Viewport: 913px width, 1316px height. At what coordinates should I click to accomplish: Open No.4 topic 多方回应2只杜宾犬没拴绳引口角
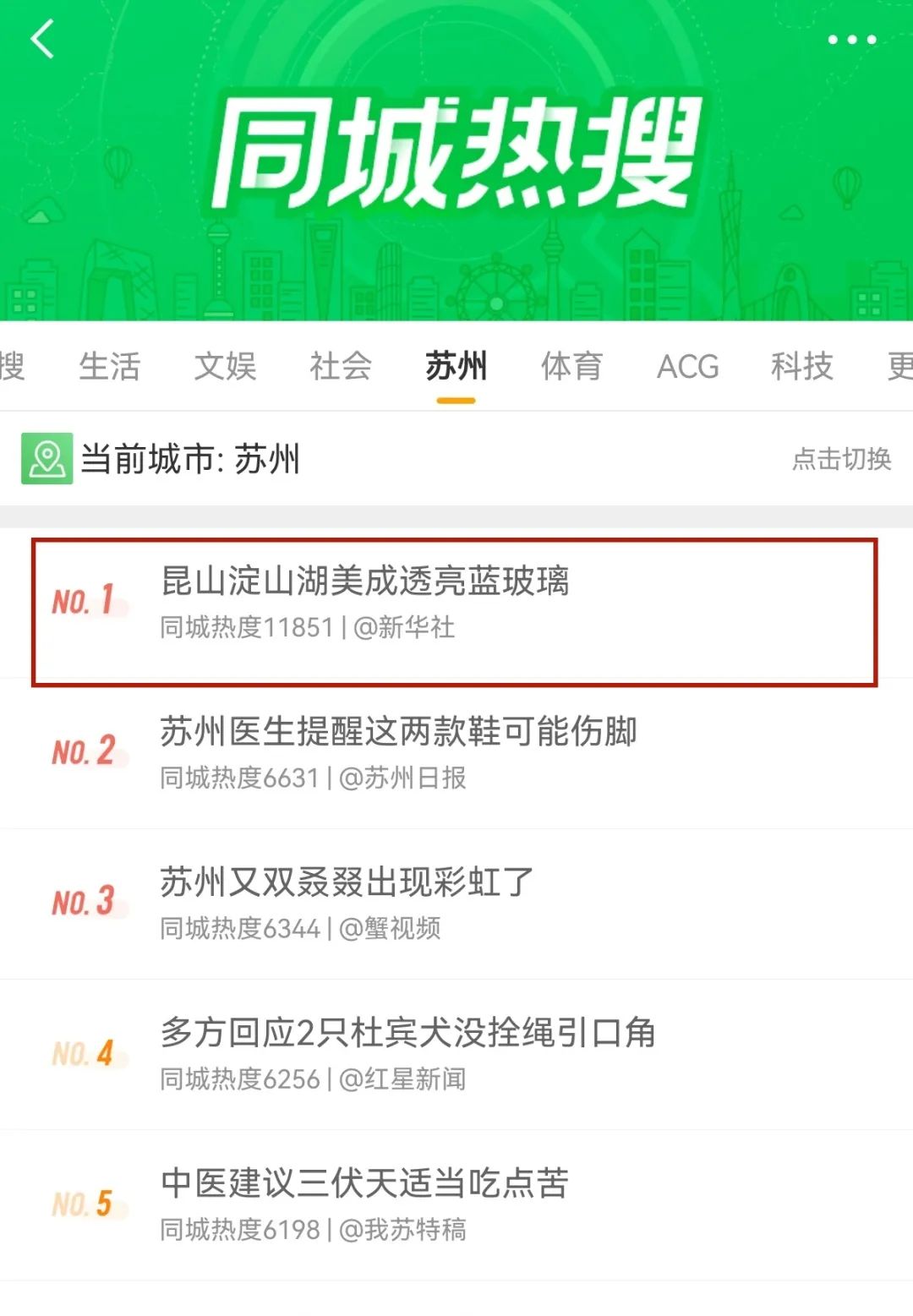pyautogui.click(x=407, y=1033)
